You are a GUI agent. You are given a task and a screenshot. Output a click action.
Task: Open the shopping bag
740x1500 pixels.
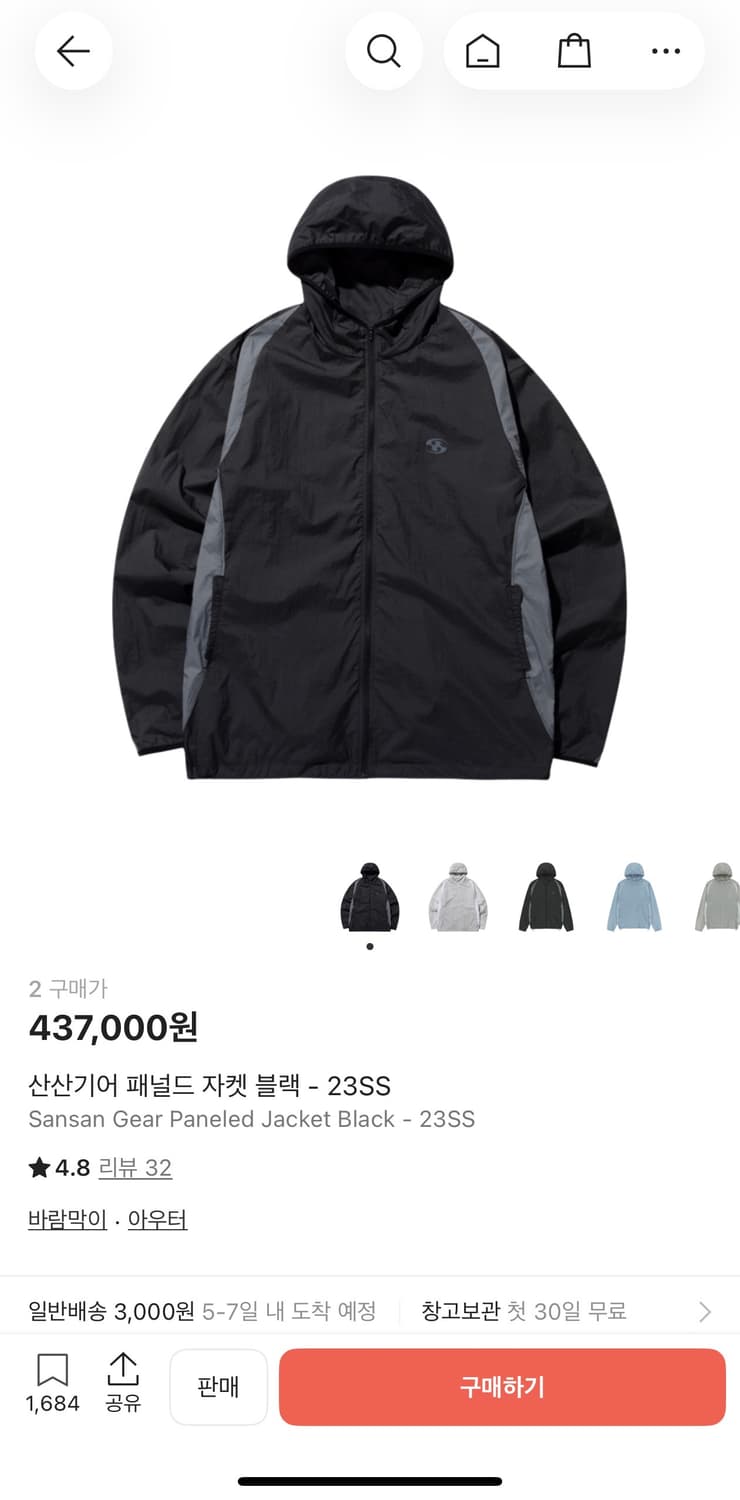[573, 51]
